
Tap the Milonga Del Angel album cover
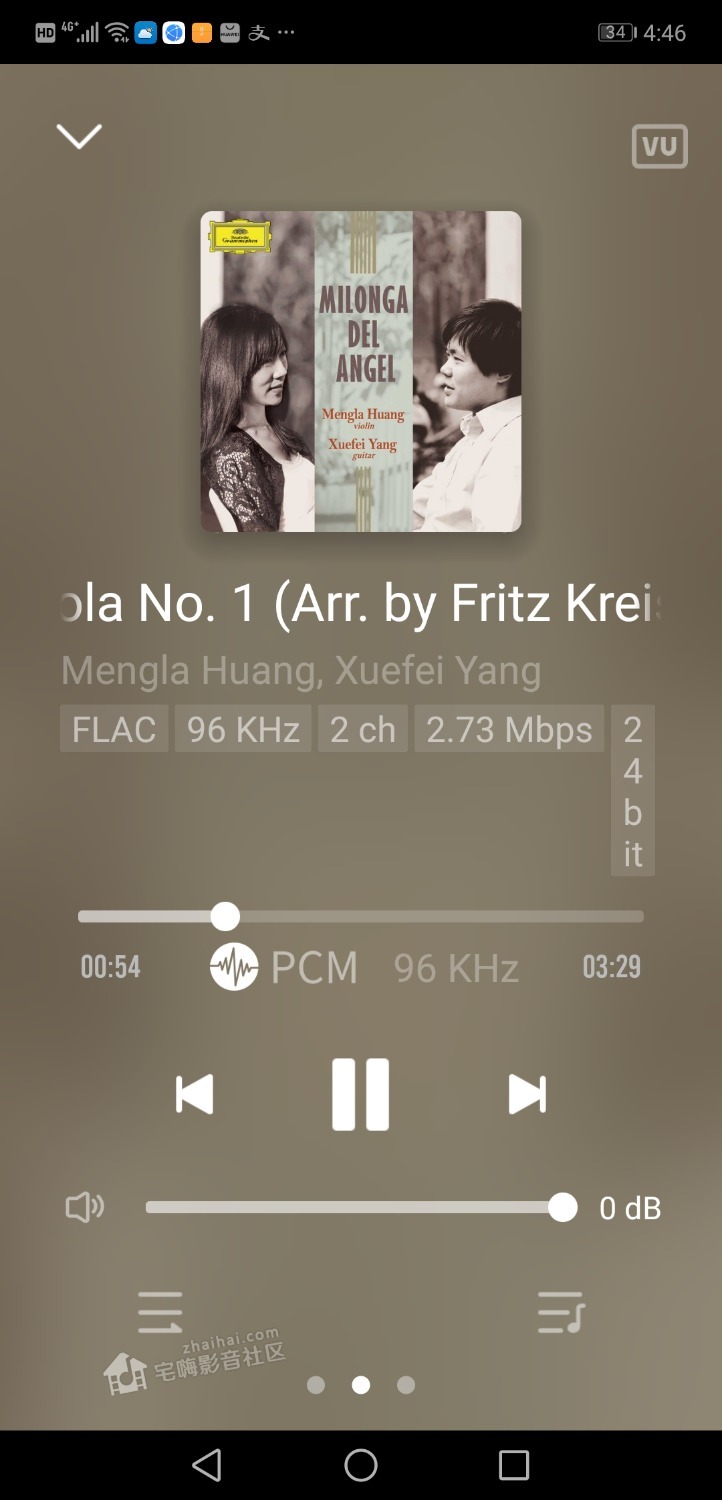[x=360, y=371]
